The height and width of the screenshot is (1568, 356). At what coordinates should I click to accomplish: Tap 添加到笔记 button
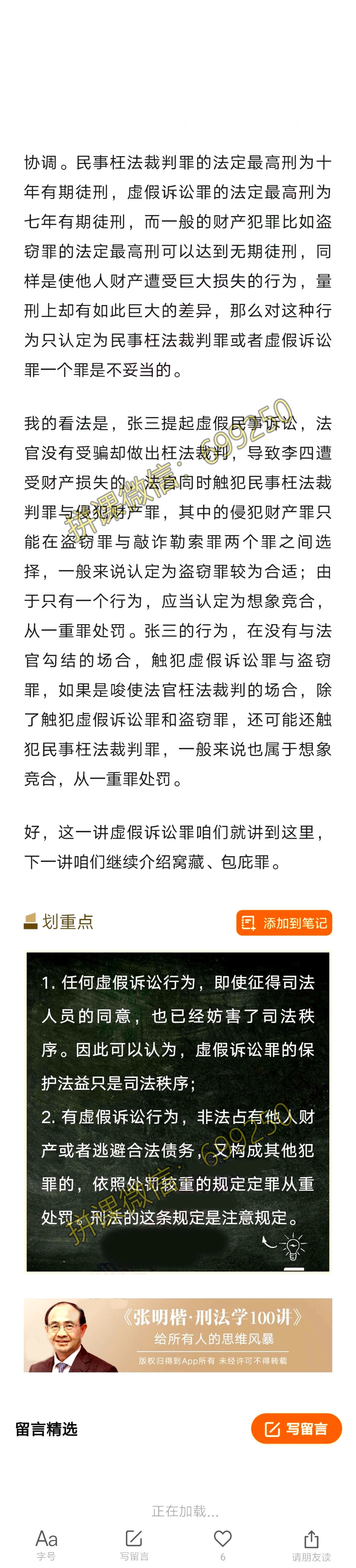(284, 923)
